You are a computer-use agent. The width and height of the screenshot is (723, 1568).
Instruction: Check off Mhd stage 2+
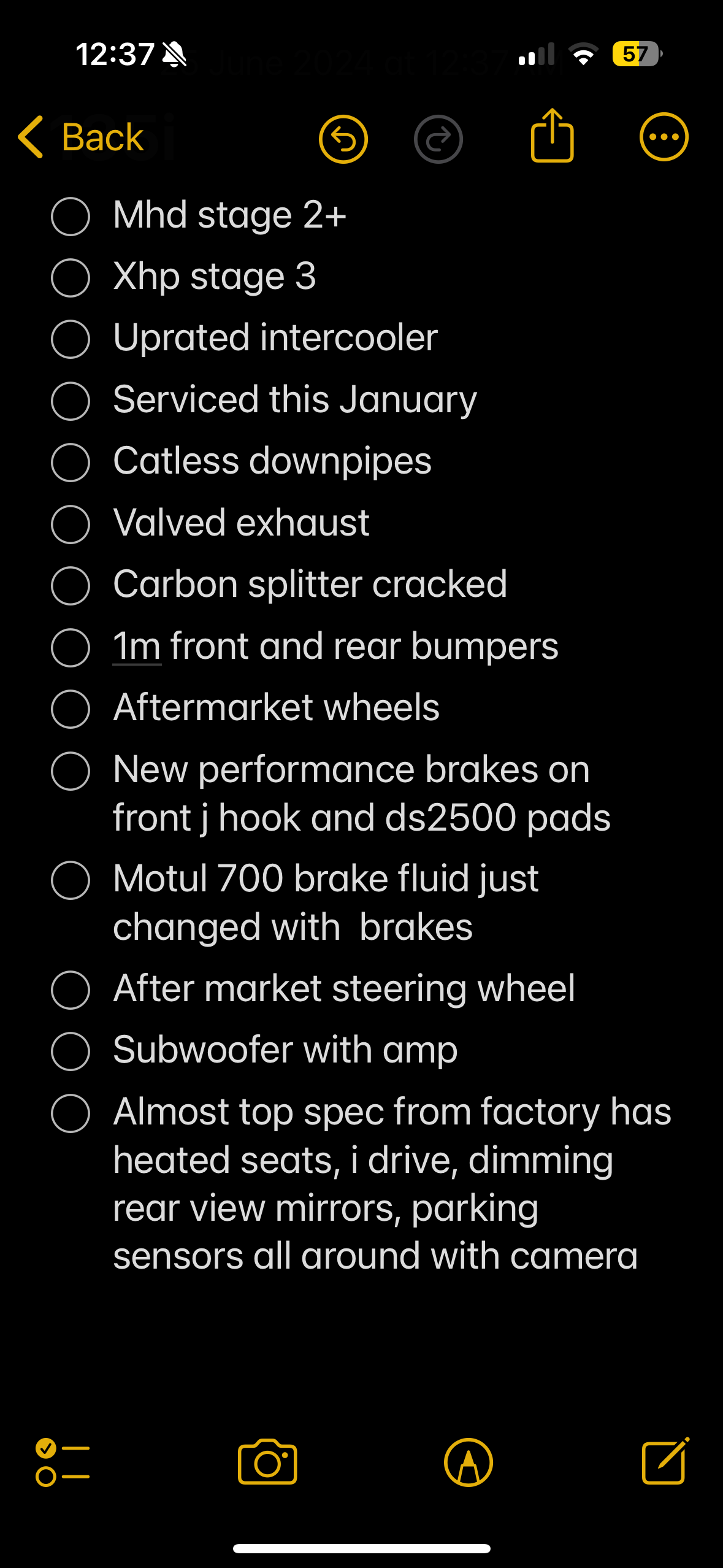click(x=71, y=217)
